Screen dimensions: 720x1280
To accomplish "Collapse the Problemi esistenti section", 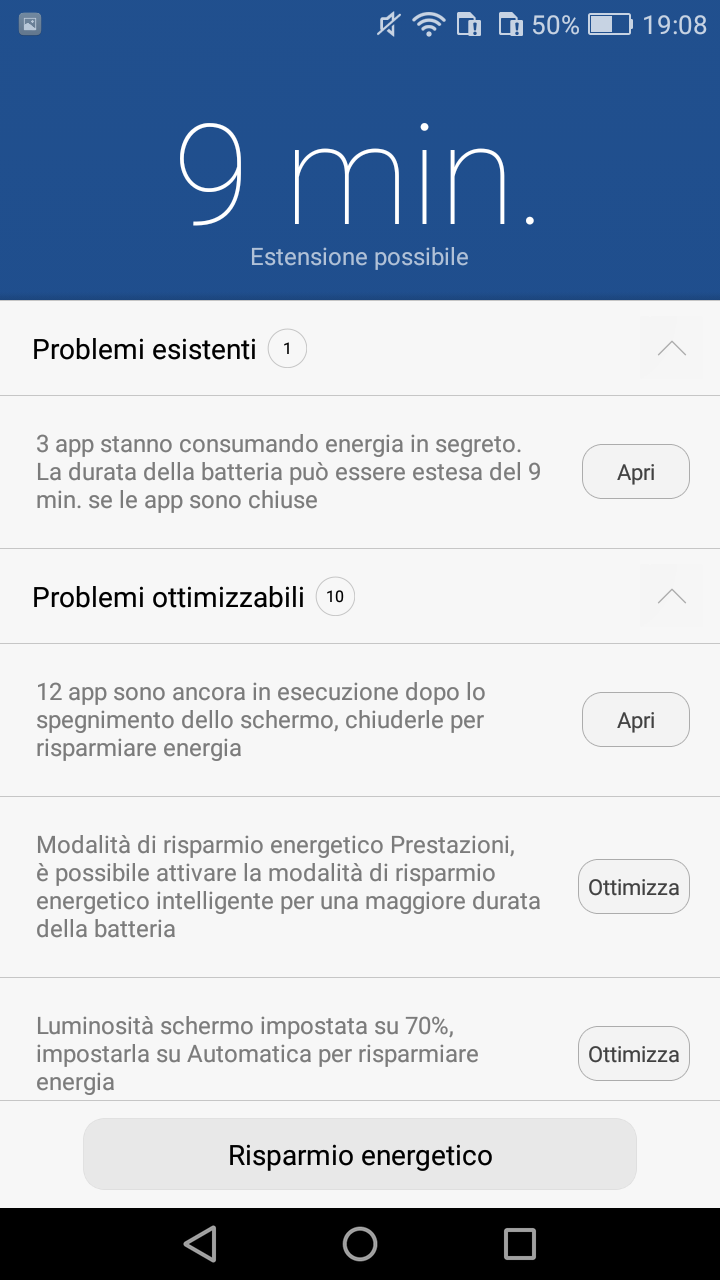I will (672, 348).
